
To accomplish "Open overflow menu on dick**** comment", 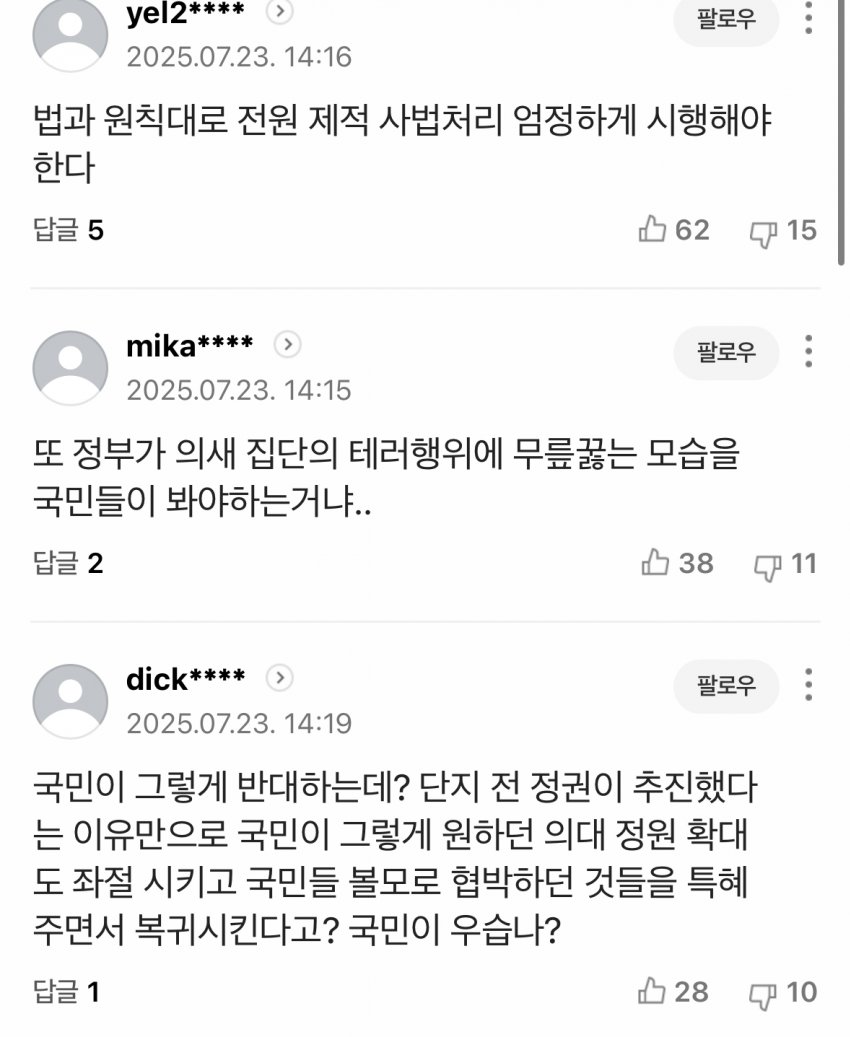I will [x=808, y=685].
